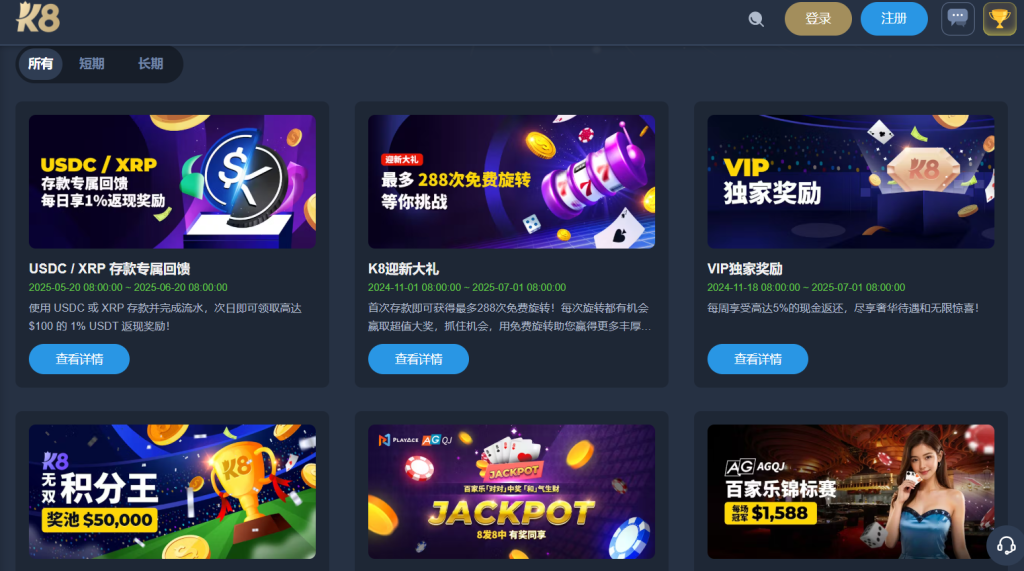Open the search icon in the header
Image resolution: width=1024 pixels, height=571 pixels.
[x=756, y=19]
